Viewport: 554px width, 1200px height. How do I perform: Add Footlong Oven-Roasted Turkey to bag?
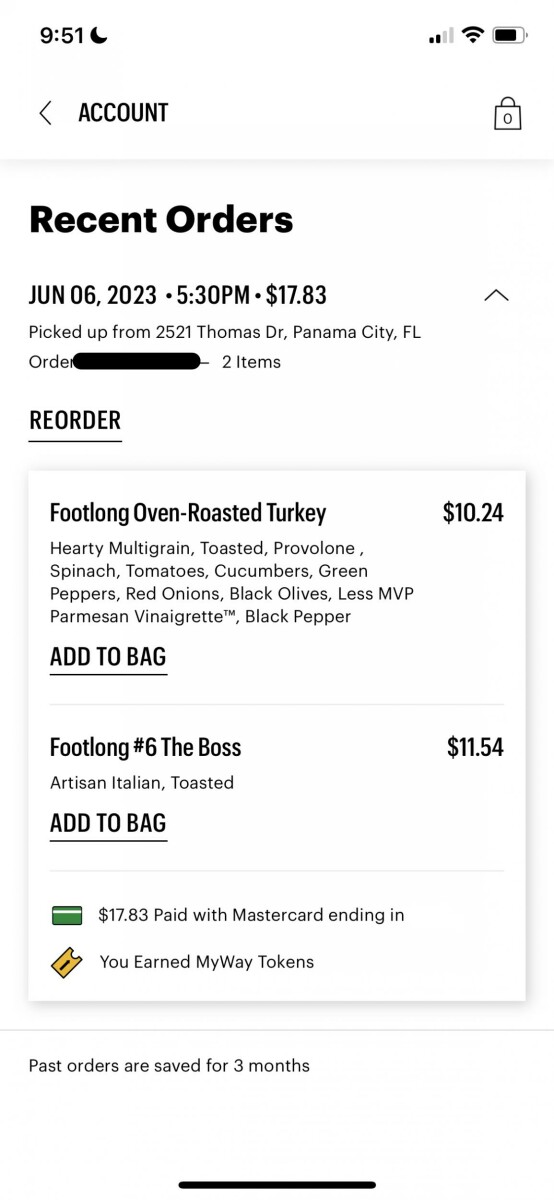coord(108,658)
